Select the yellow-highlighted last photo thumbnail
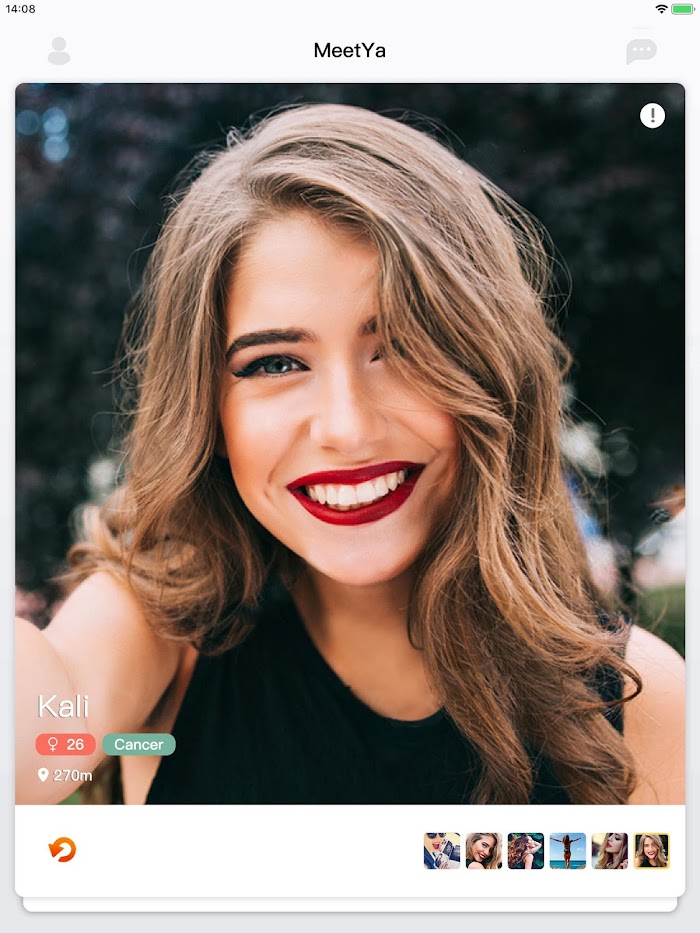Viewport: 700px width, 933px height. 652,851
